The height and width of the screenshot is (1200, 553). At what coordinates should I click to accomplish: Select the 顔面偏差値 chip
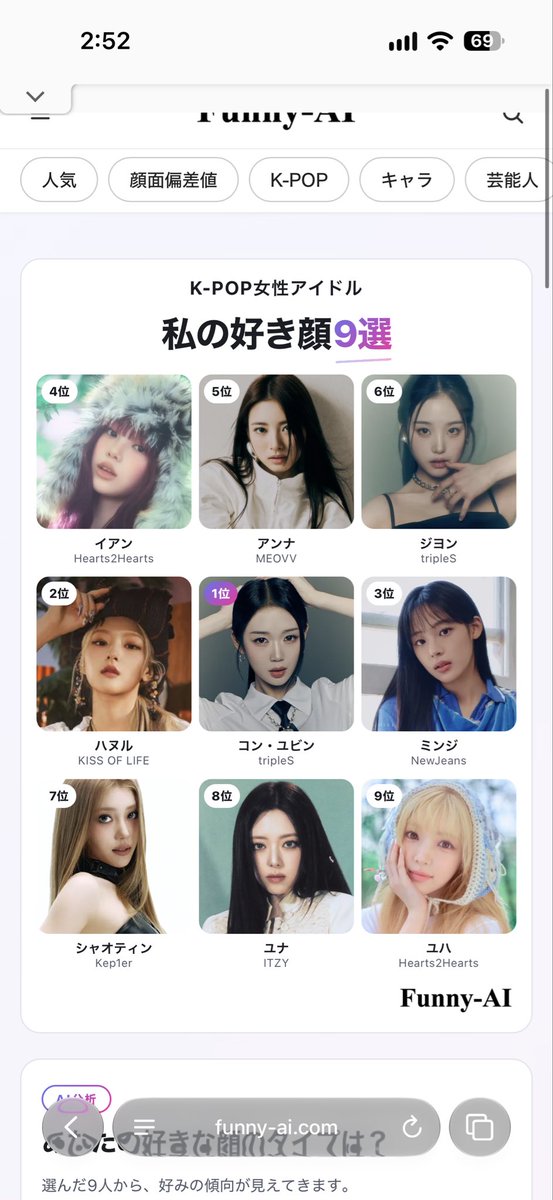click(174, 181)
